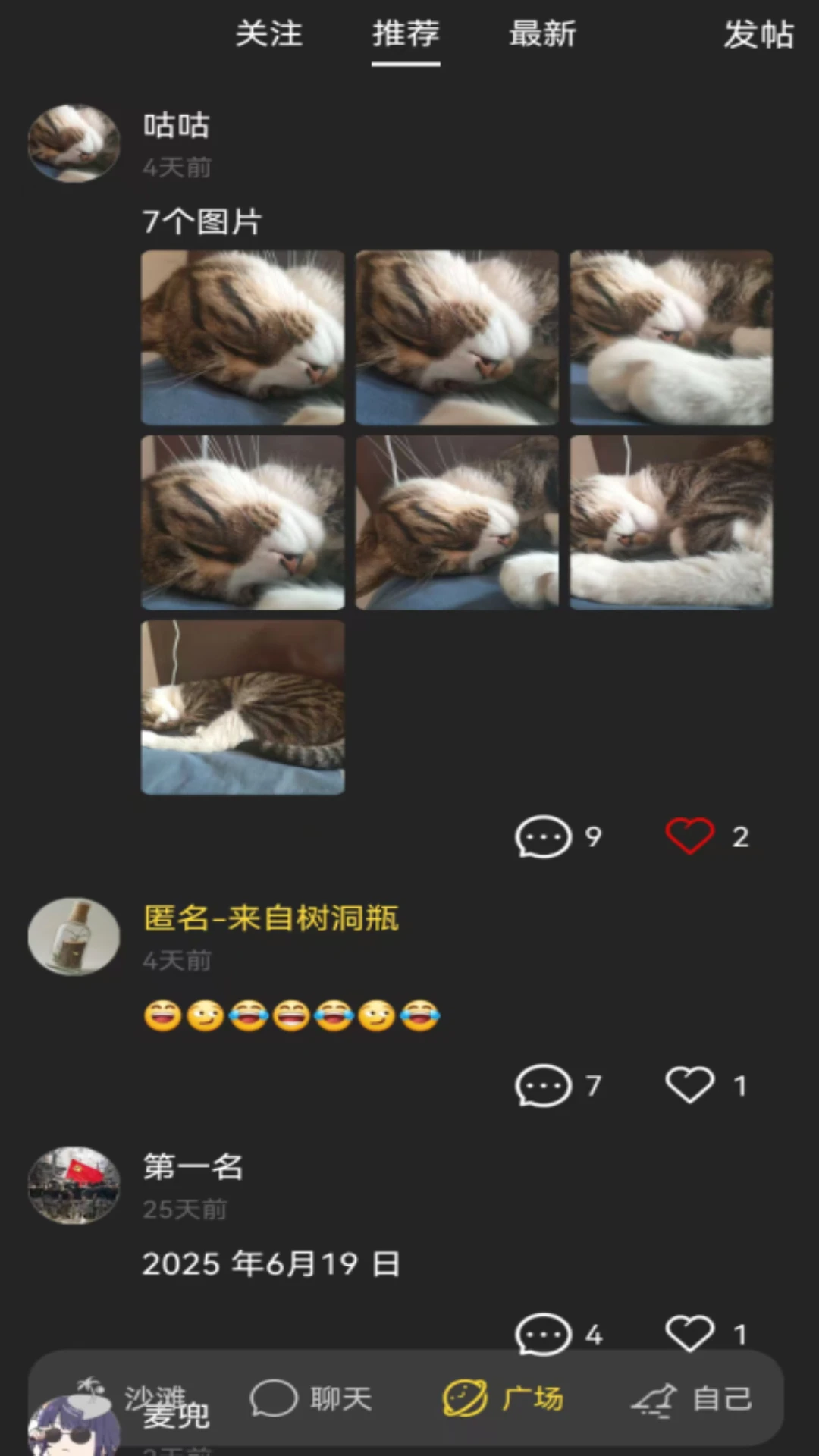
Task: Select the 推荐 tab
Action: (404, 34)
